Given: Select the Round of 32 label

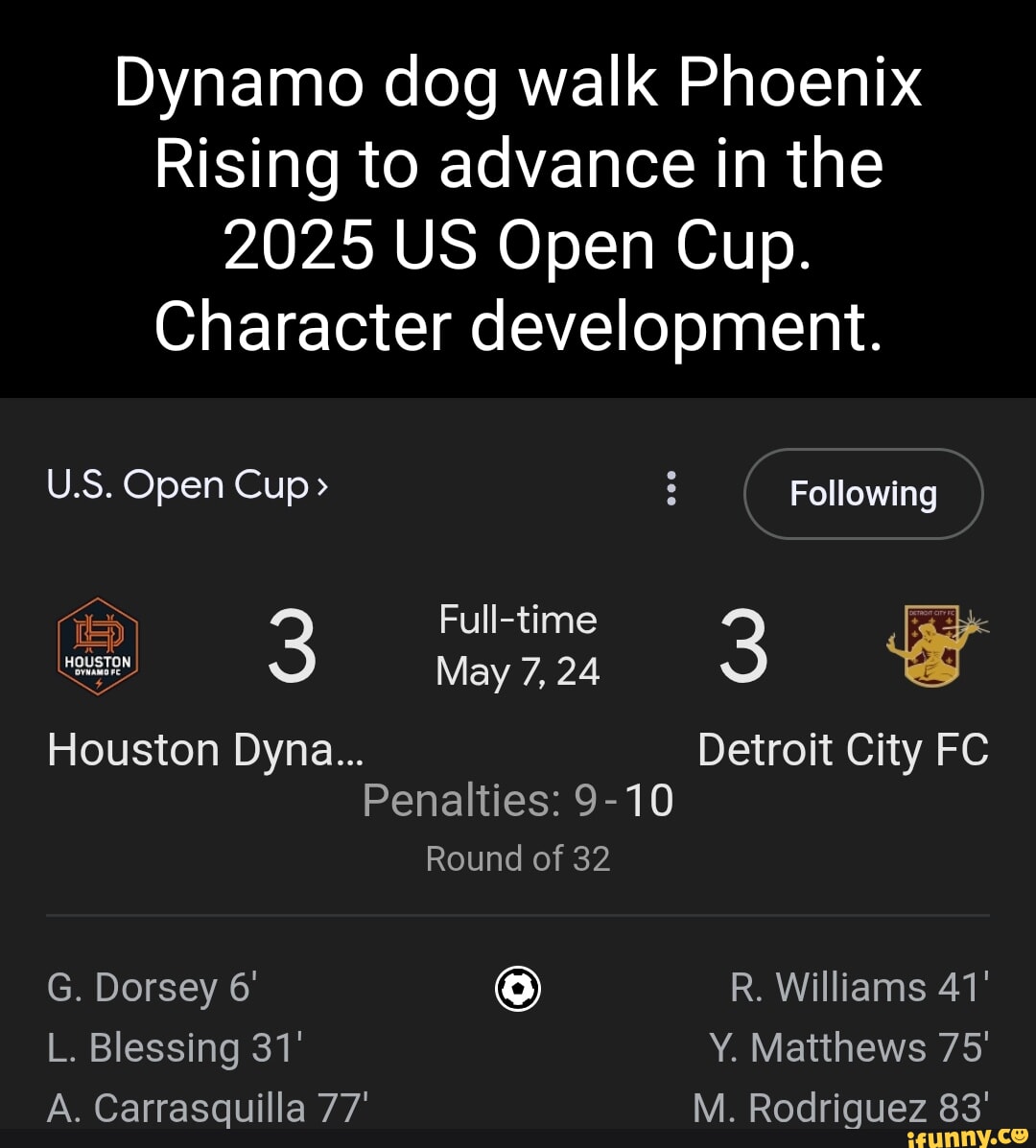Looking at the screenshot, I should (x=518, y=857).
